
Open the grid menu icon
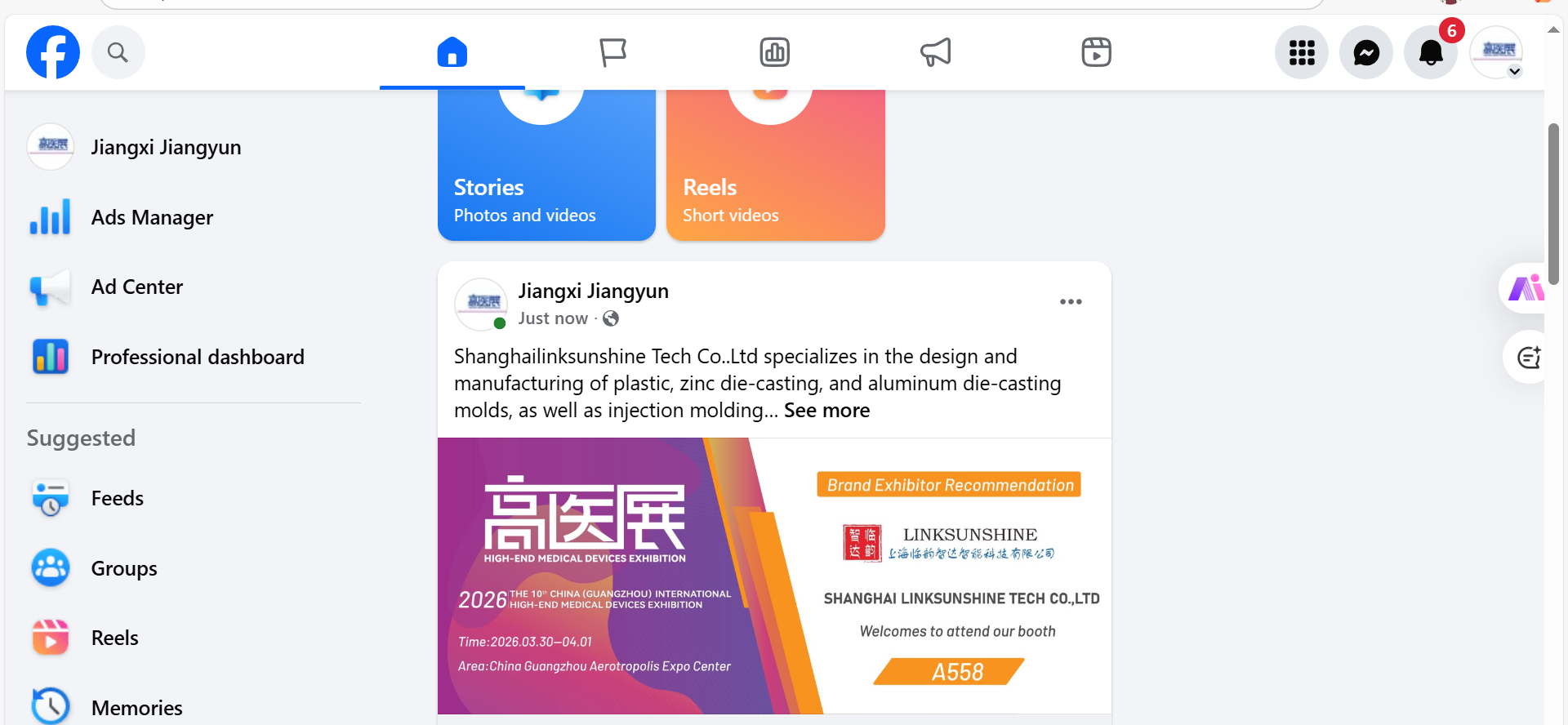pyautogui.click(x=1302, y=53)
